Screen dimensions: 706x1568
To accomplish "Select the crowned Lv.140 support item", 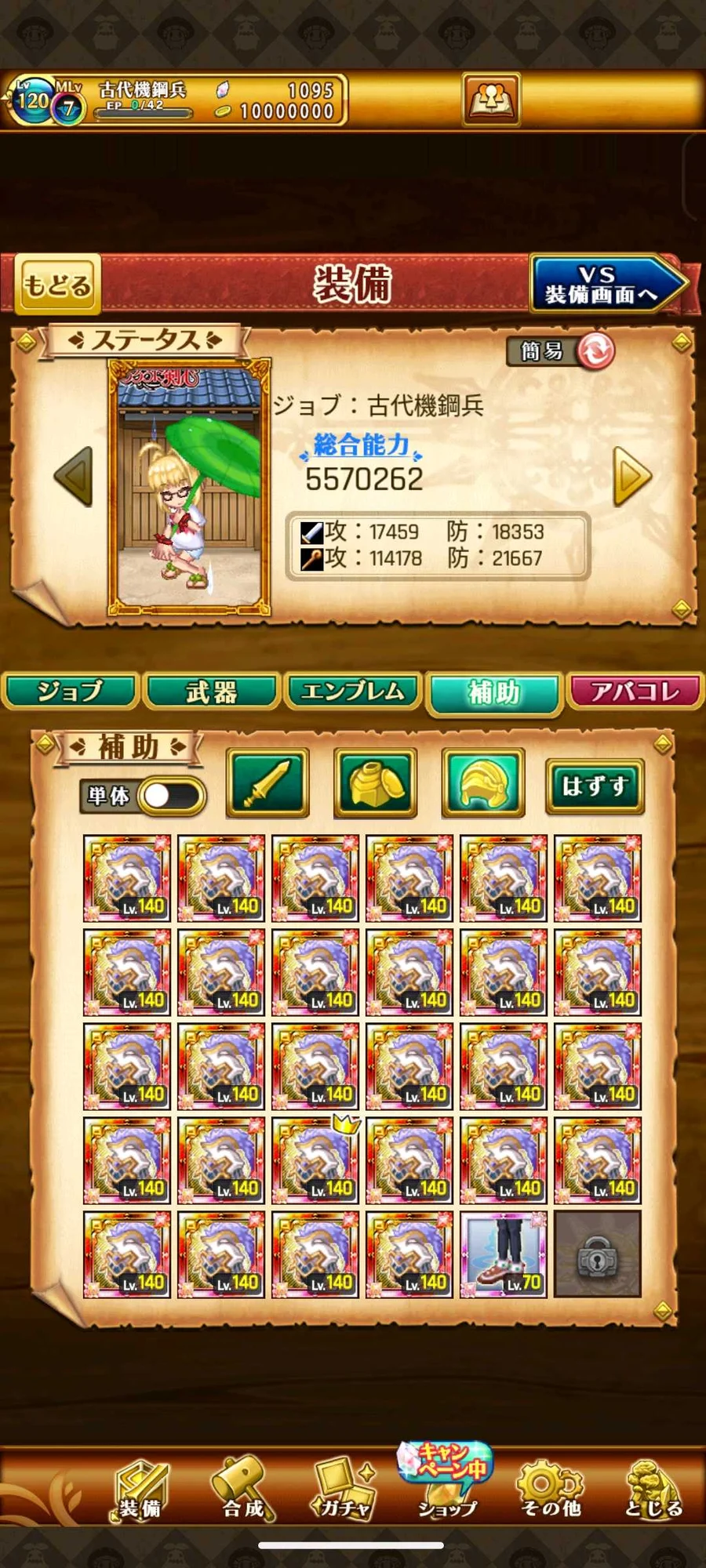I will pyautogui.click(x=315, y=1160).
